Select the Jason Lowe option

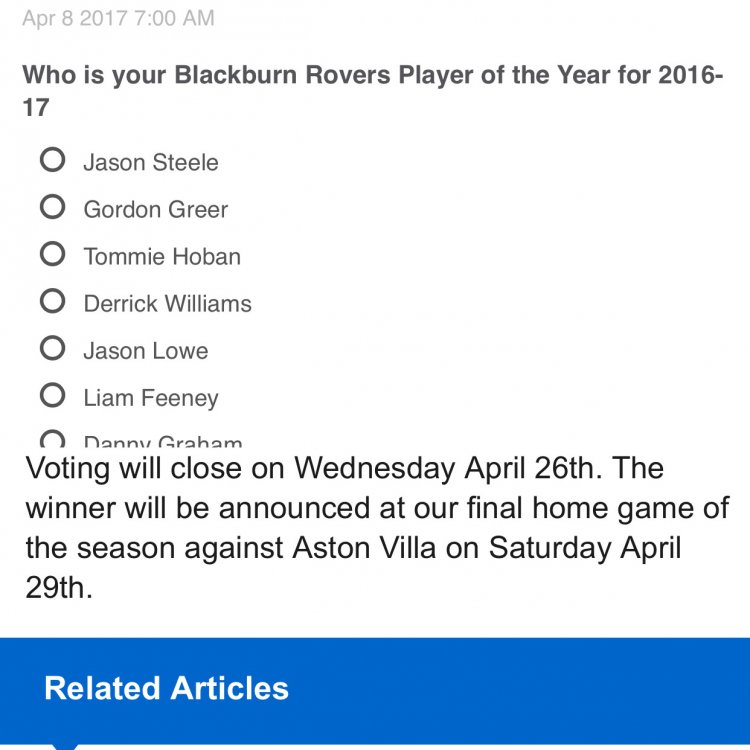tap(53, 349)
